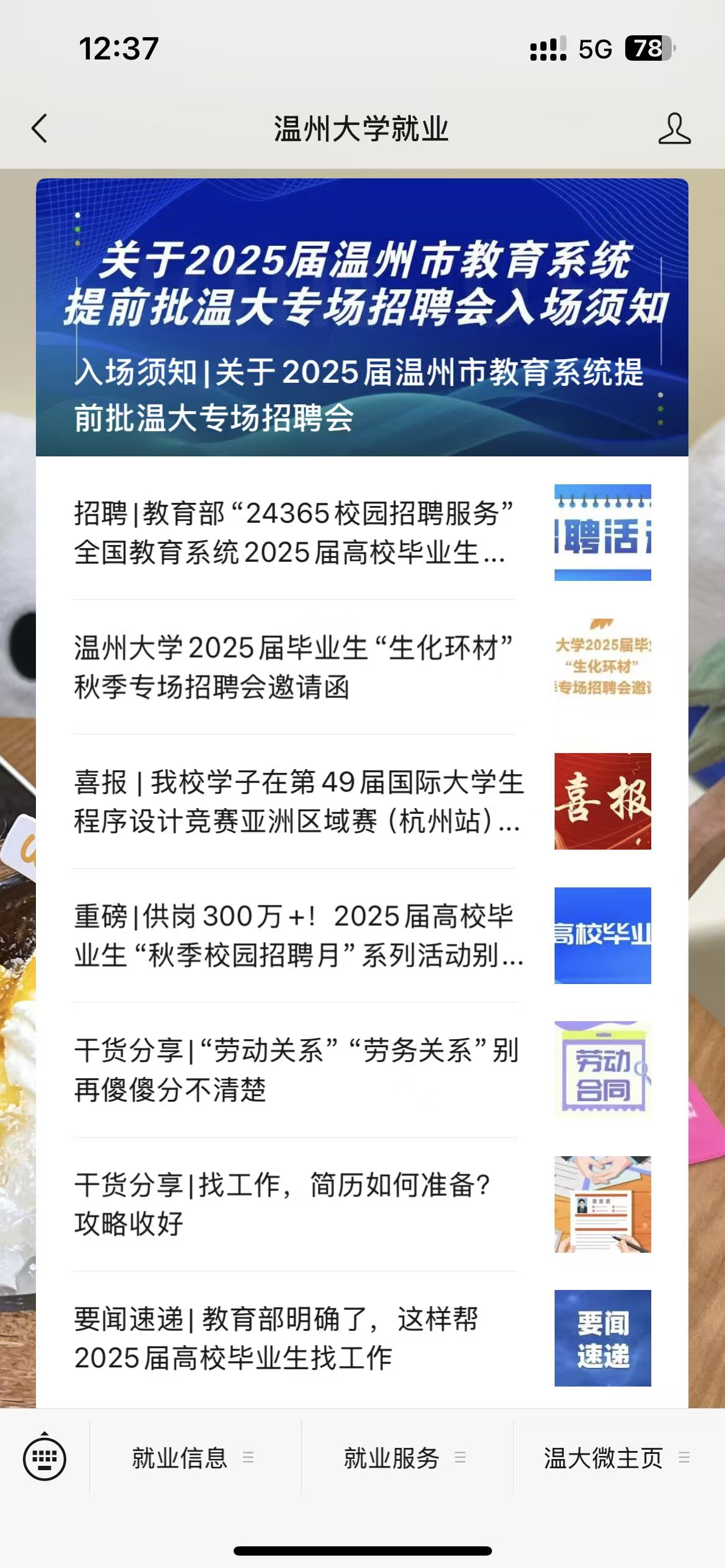The height and width of the screenshot is (1568, 725).
Task: Open the 生化环材 秋季专场招聘会邀请函 article
Action: click(x=297, y=667)
